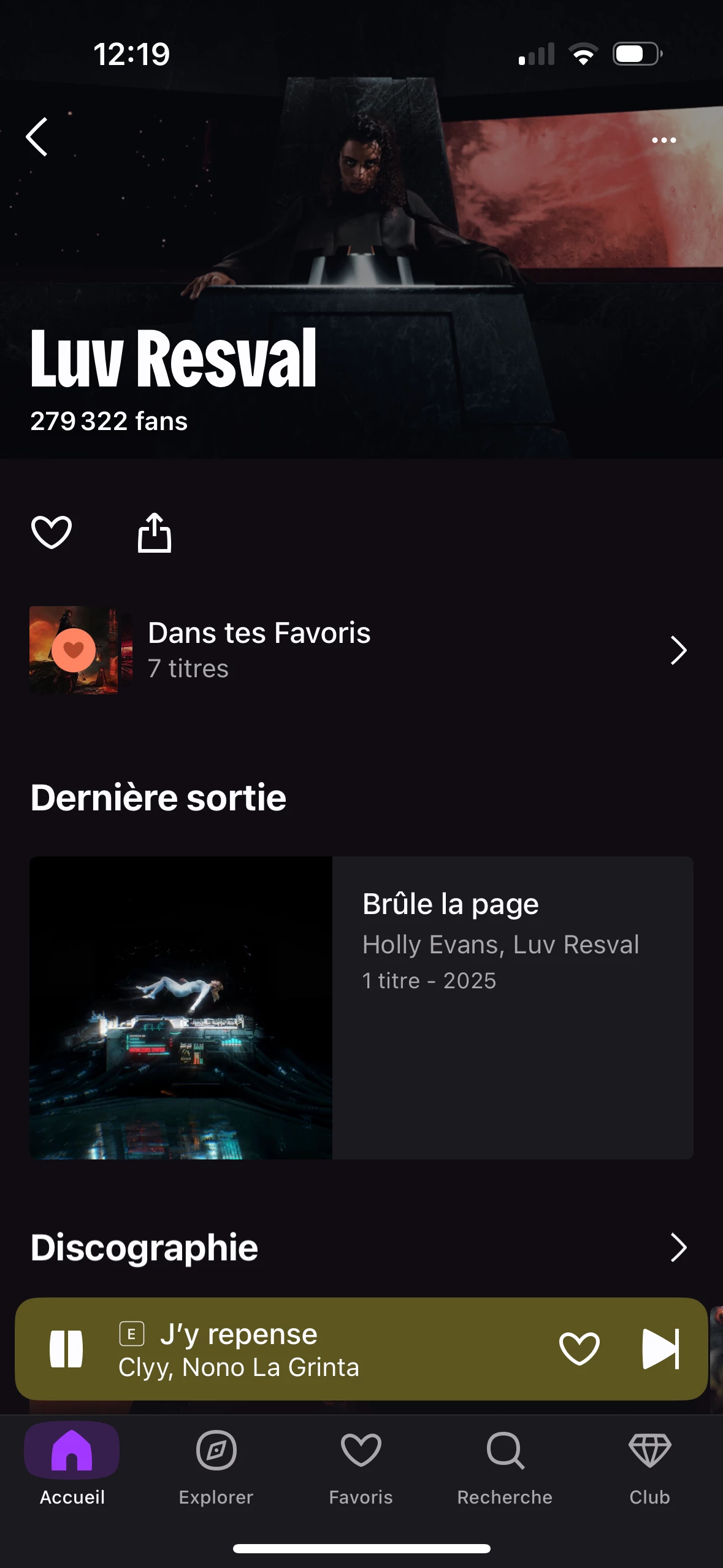Pause the playing track J'y repense
Viewport: 723px width, 1568px height.
click(x=66, y=1349)
